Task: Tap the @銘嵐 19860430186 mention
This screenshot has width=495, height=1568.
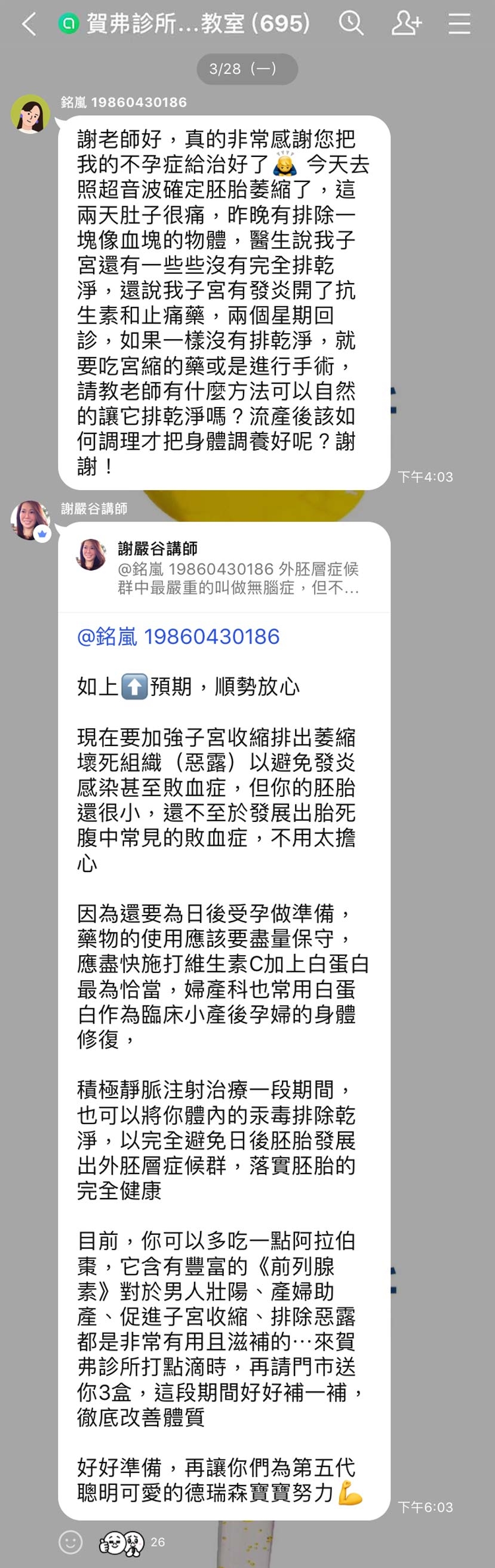Action: pos(178,637)
